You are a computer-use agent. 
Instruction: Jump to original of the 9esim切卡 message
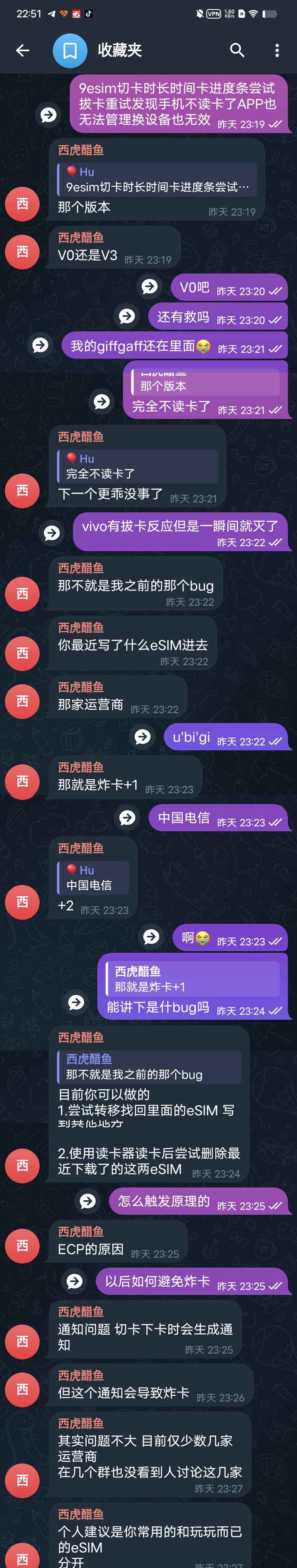pos(49,115)
